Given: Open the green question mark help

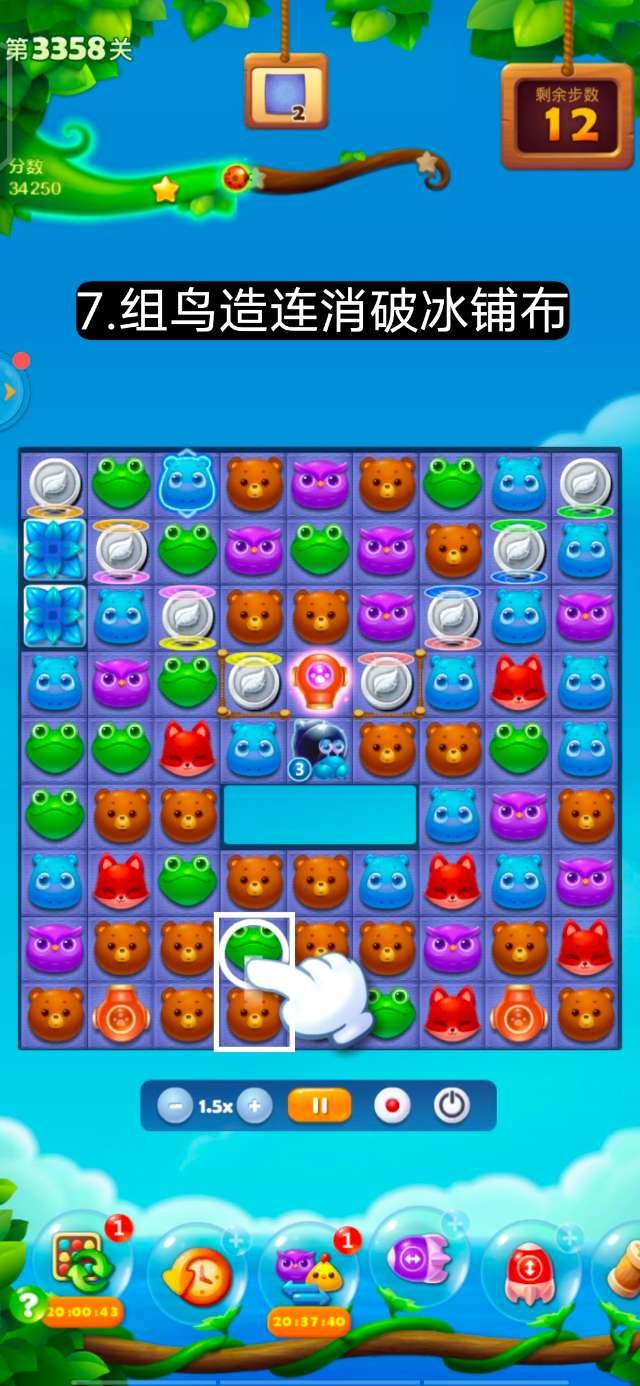Looking at the screenshot, I should coord(27,1304).
